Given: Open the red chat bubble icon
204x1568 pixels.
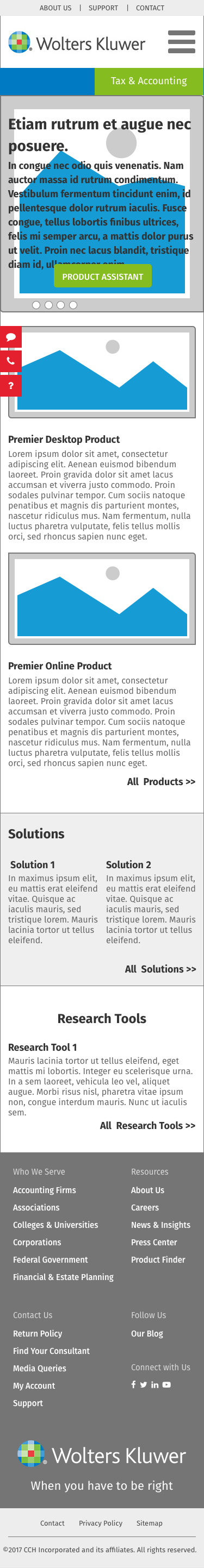Looking at the screenshot, I should point(11,337).
